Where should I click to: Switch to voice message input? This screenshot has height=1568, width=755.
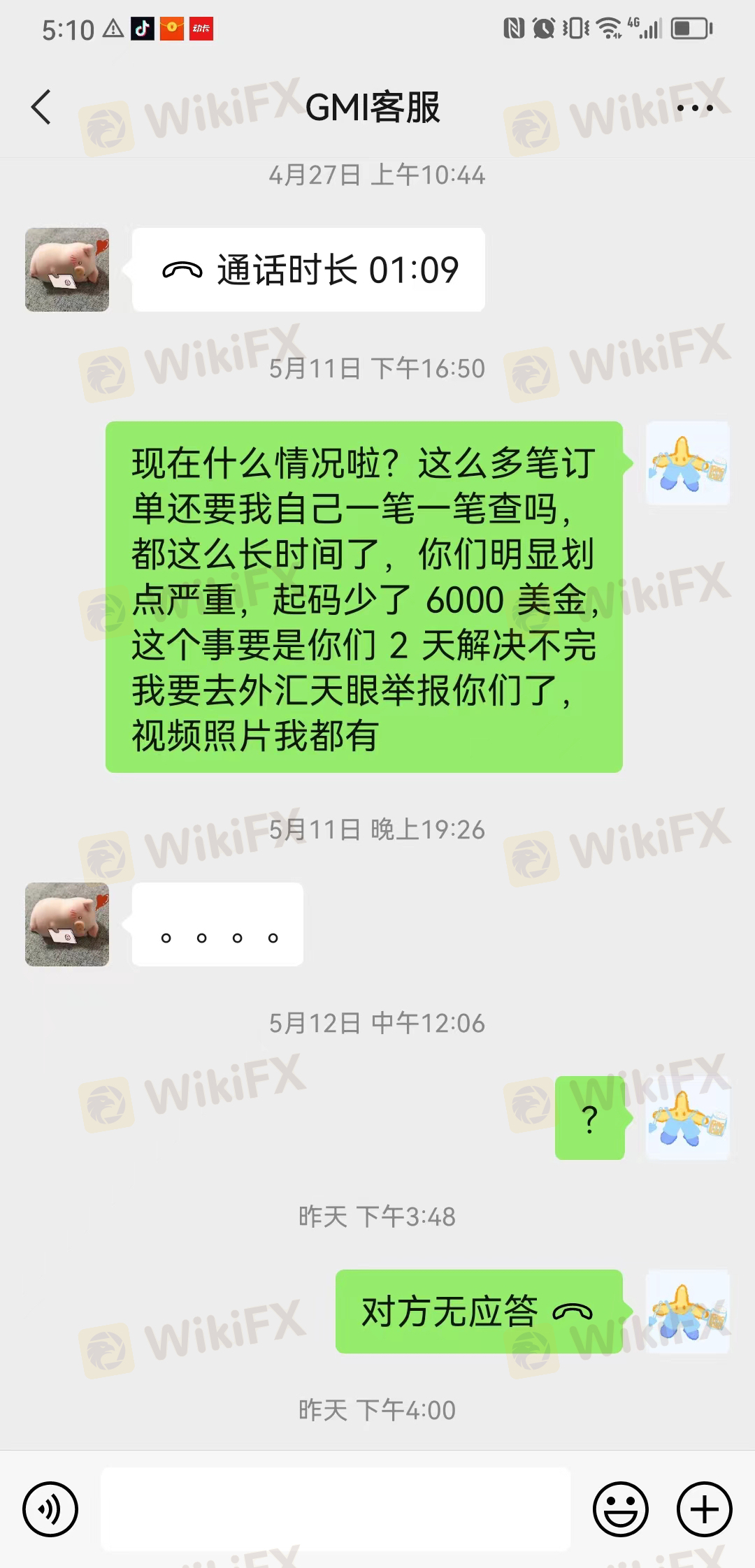tap(50, 1509)
